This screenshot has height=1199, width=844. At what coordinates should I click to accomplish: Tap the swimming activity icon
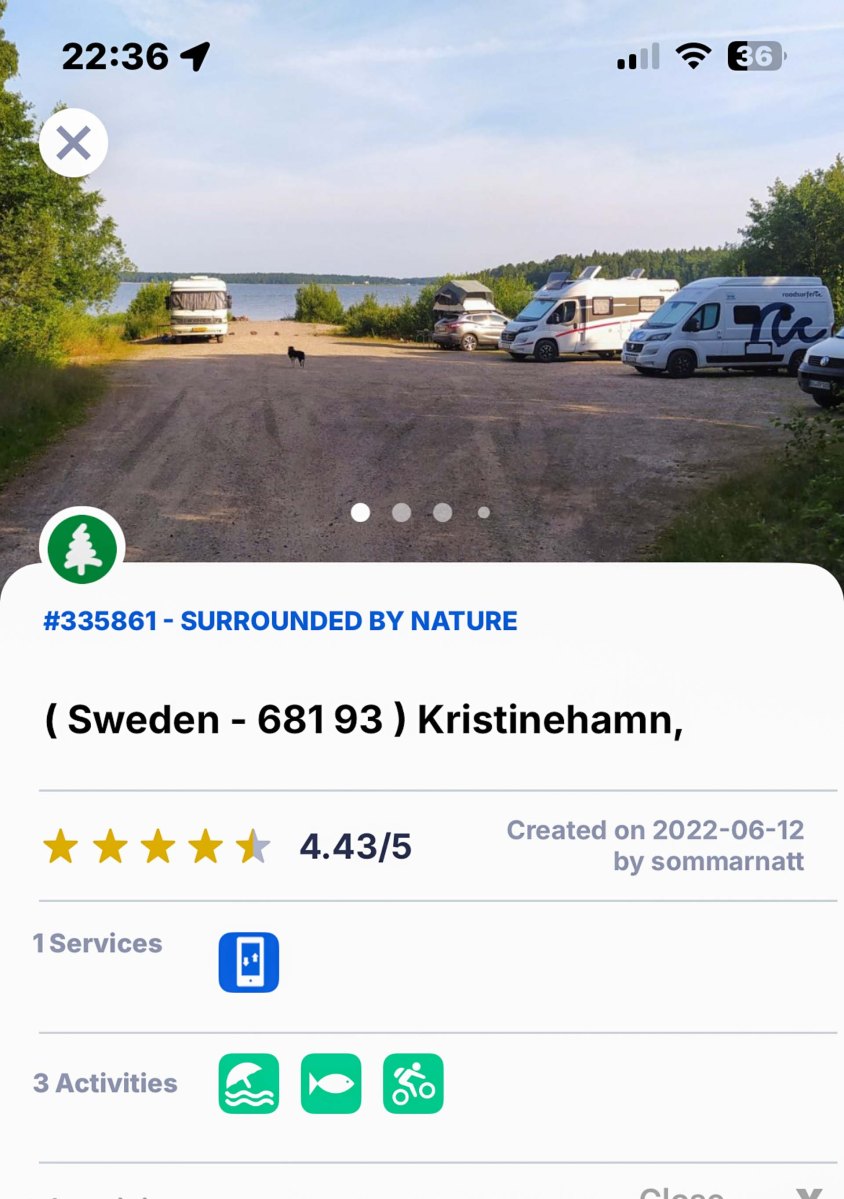249,1084
